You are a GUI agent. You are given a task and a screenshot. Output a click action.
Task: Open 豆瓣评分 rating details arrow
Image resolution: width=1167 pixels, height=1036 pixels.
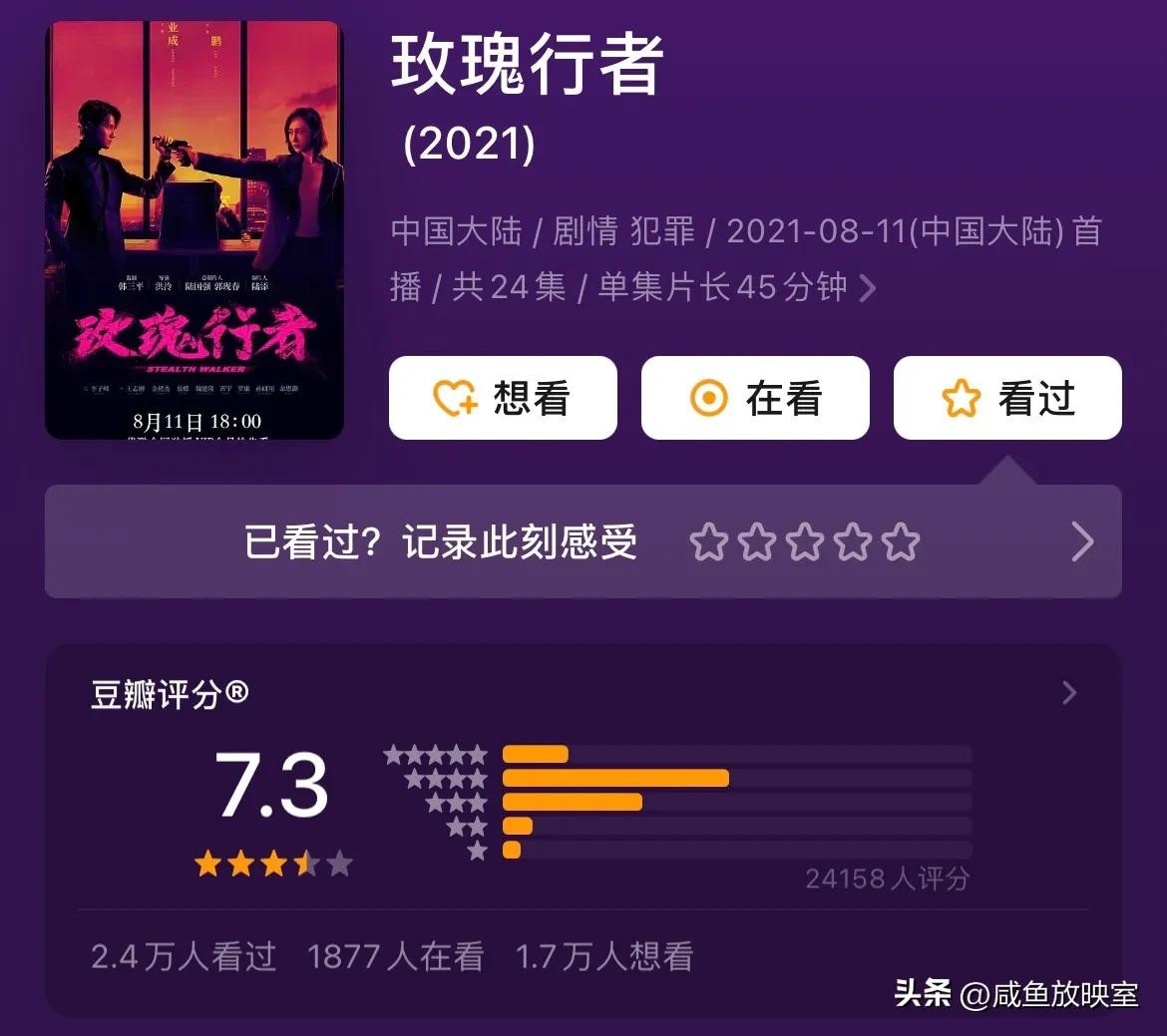1069,693
